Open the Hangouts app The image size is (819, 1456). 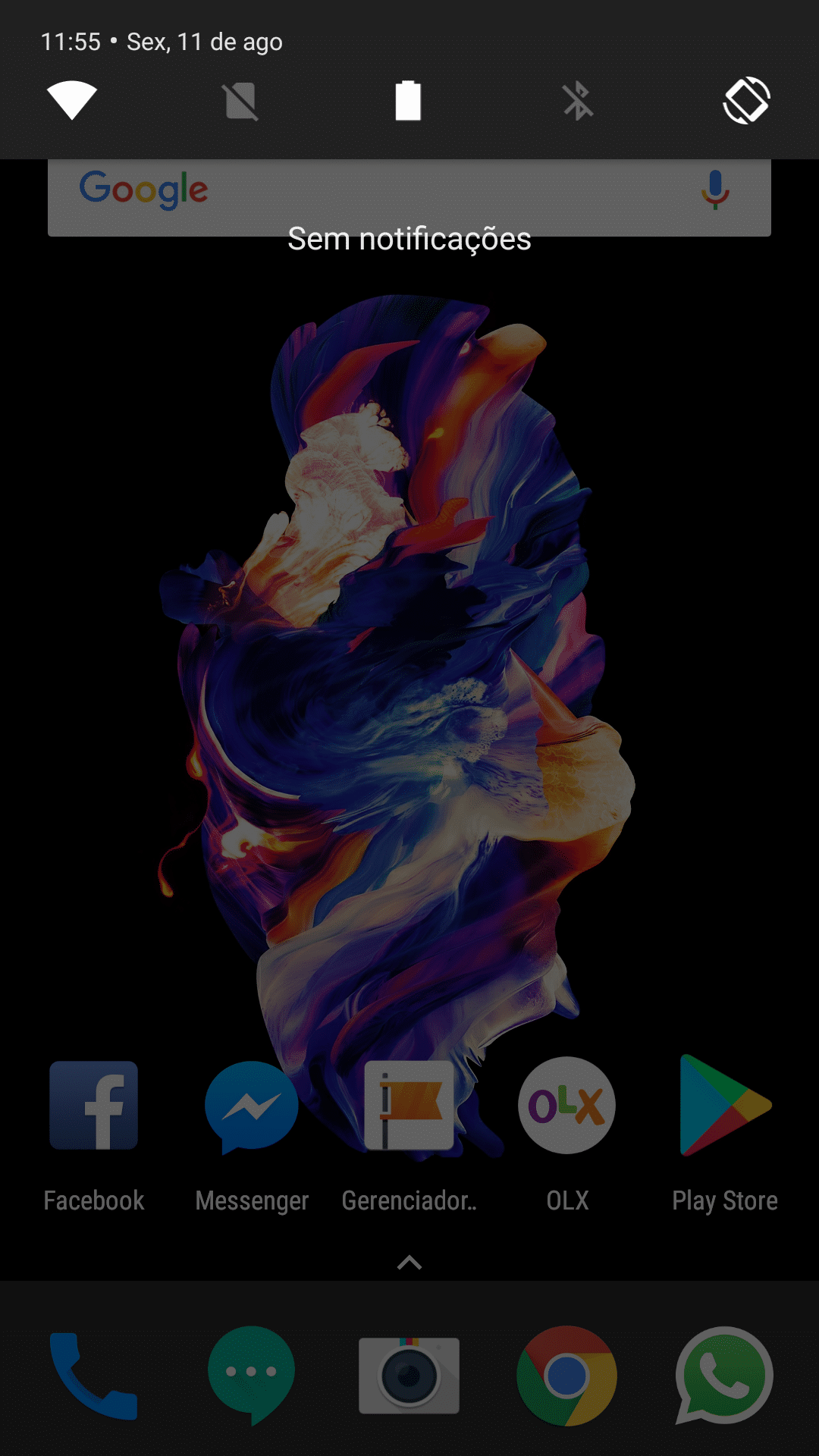click(252, 1376)
